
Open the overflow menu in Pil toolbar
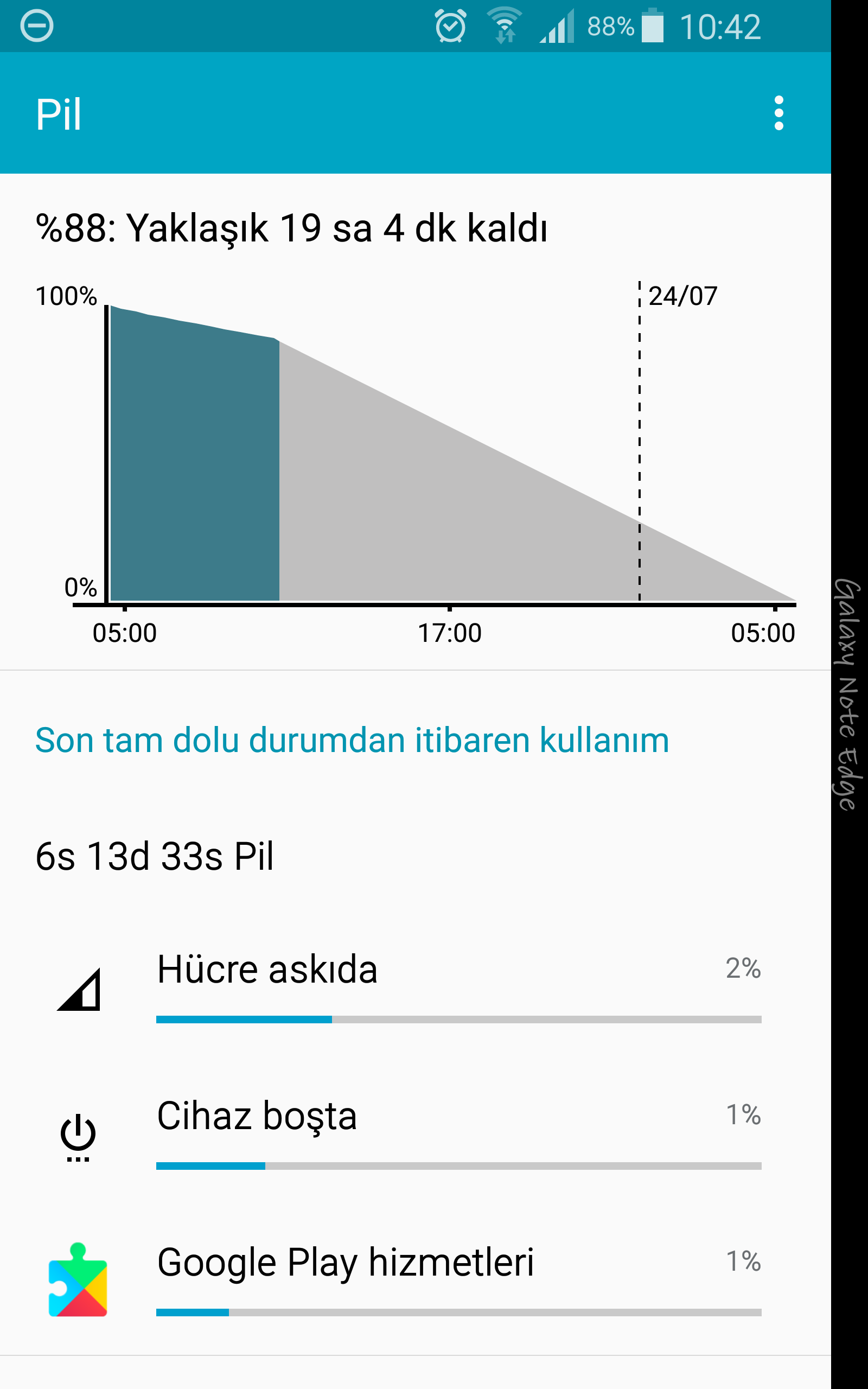[778, 113]
